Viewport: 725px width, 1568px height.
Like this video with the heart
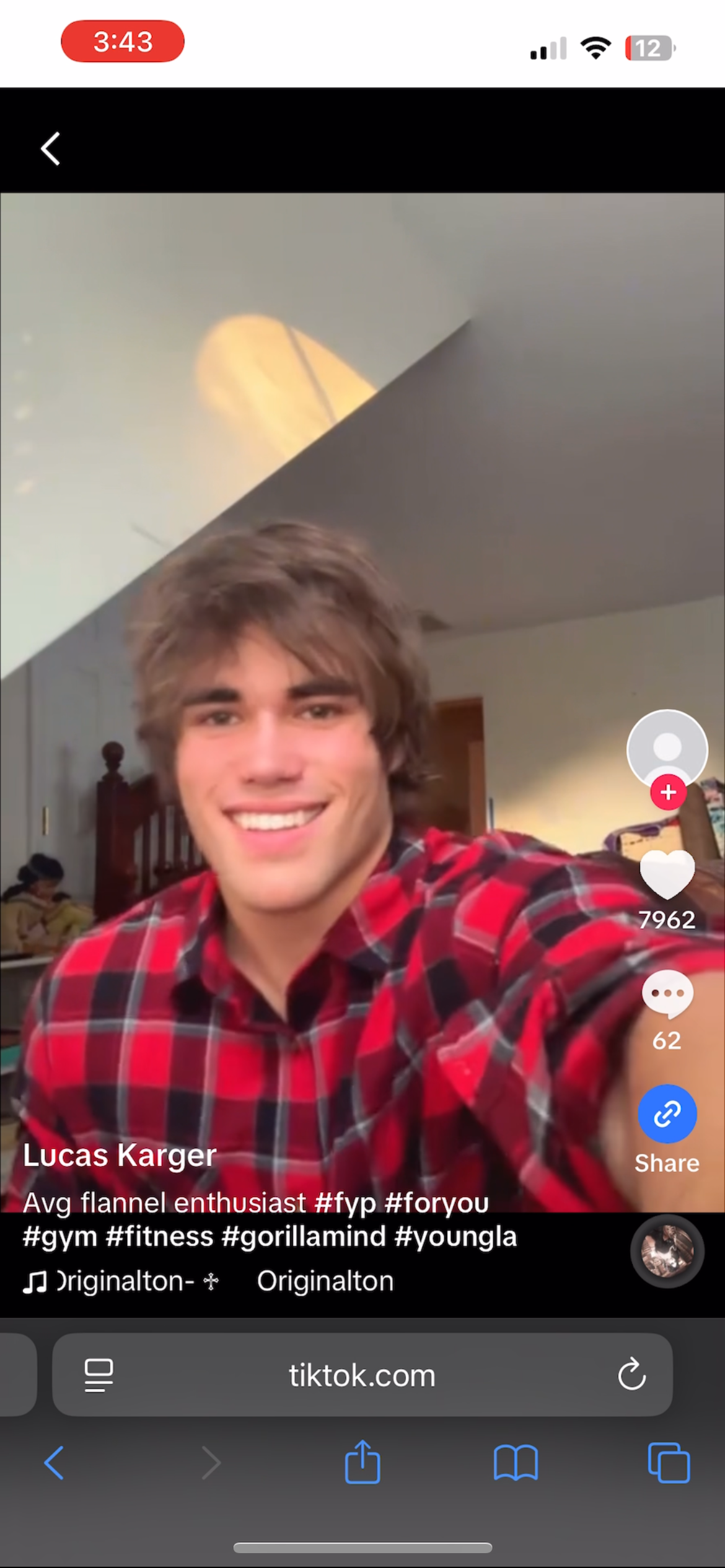tap(667, 874)
